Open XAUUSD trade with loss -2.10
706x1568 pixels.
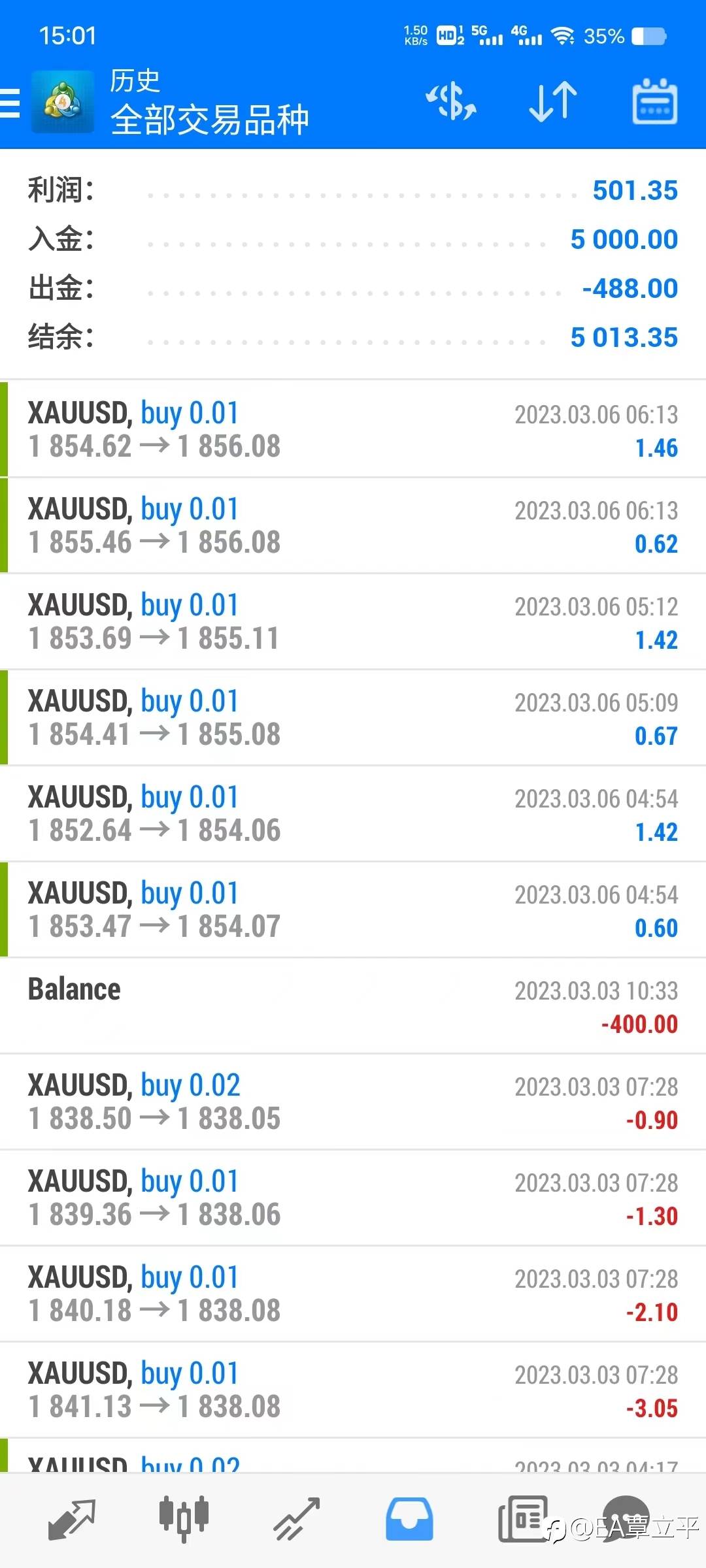pos(353,1294)
